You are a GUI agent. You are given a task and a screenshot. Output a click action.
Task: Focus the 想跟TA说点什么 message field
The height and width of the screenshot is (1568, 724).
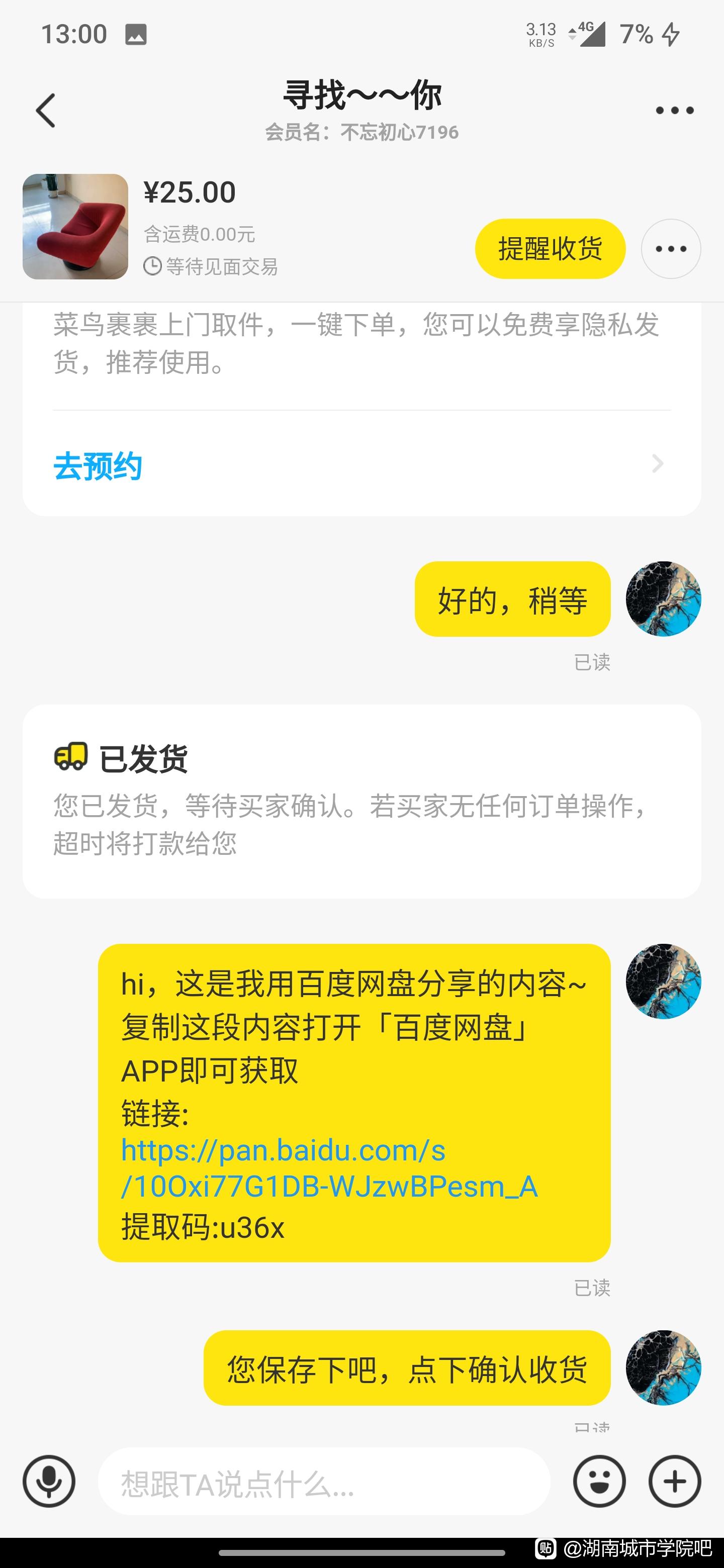(323, 1482)
